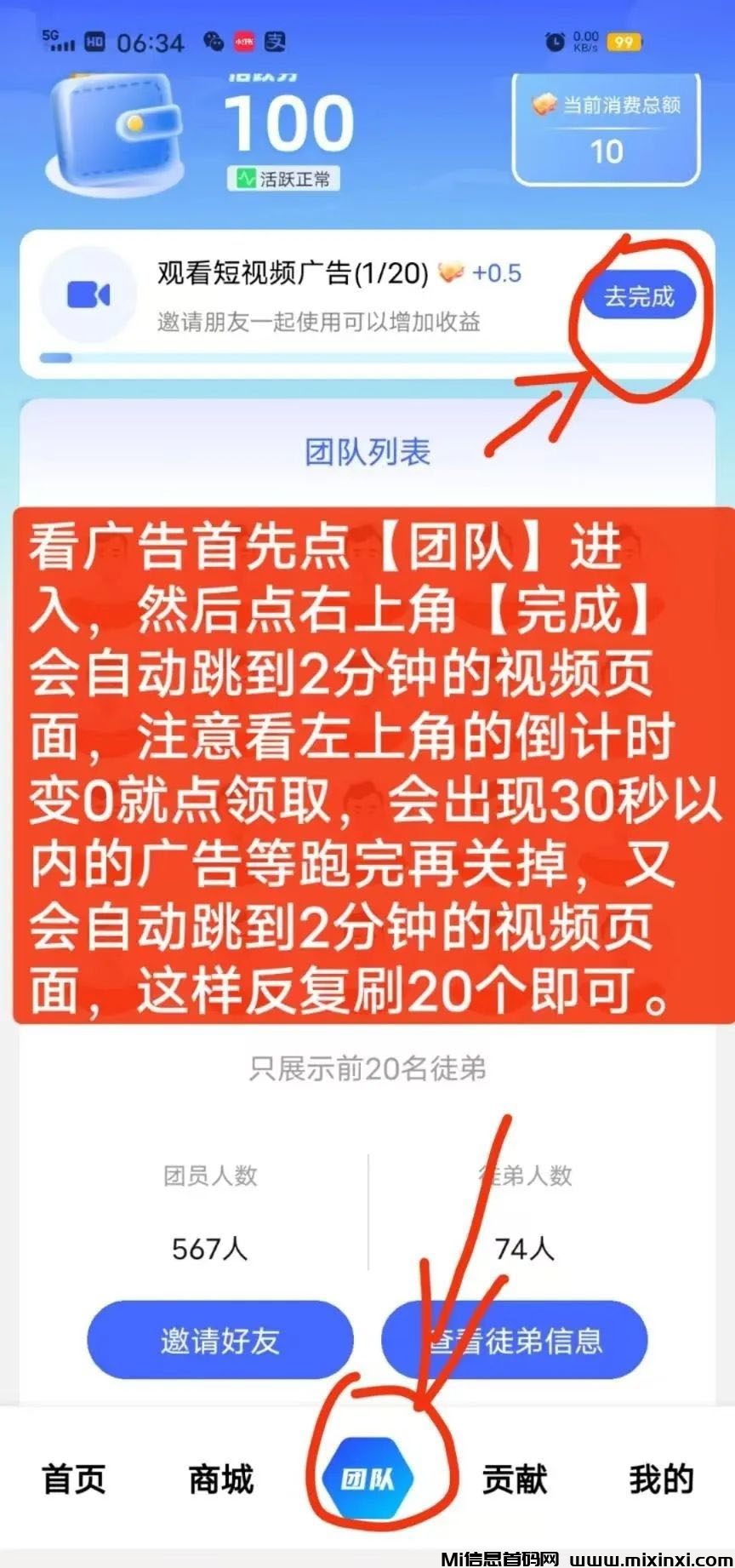Viewport: 735px width, 1568px height.
Task: Open the 贡献 tab
Action: pyautogui.click(x=514, y=1479)
